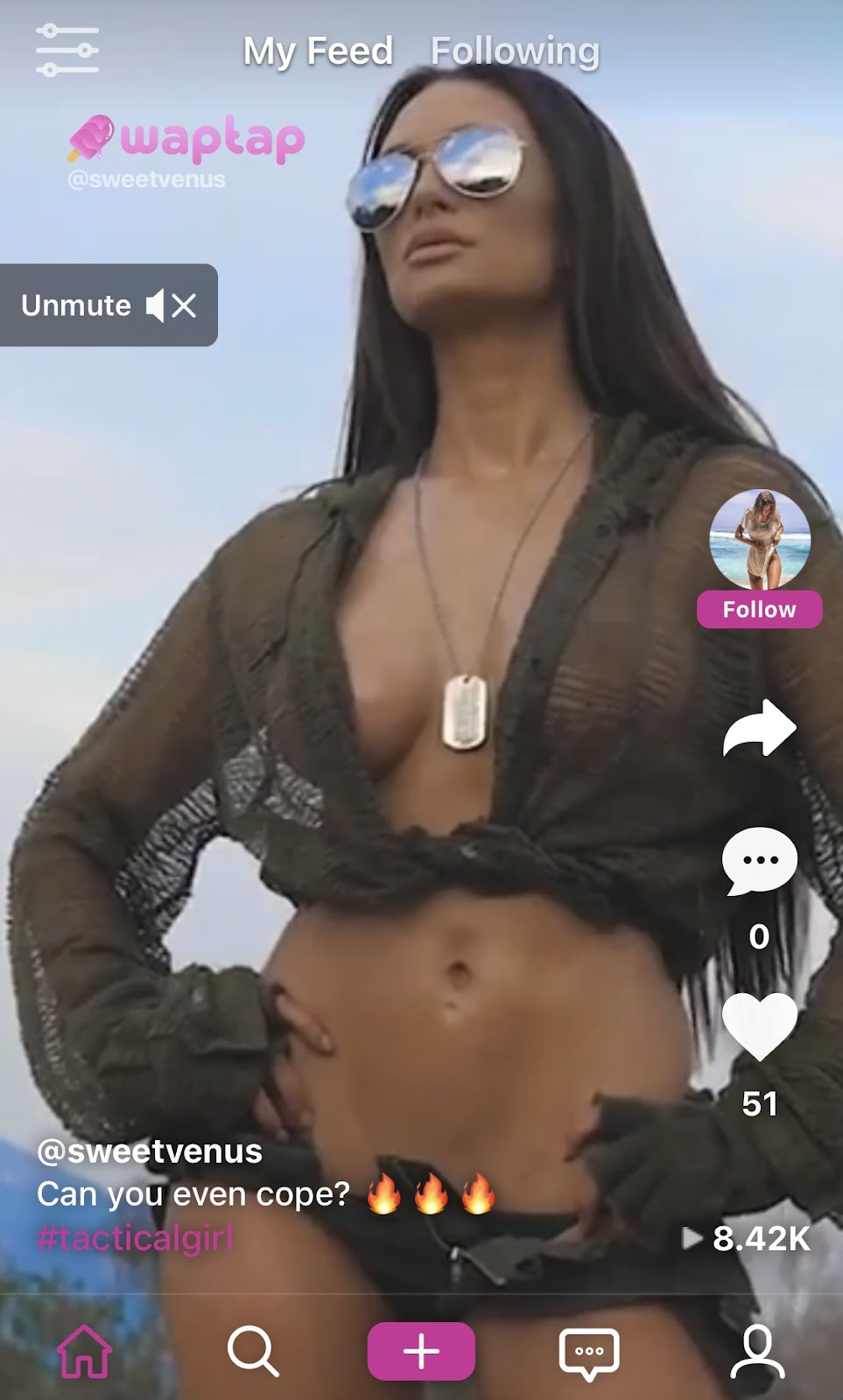Create a new post with plus button

(421, 1351)
